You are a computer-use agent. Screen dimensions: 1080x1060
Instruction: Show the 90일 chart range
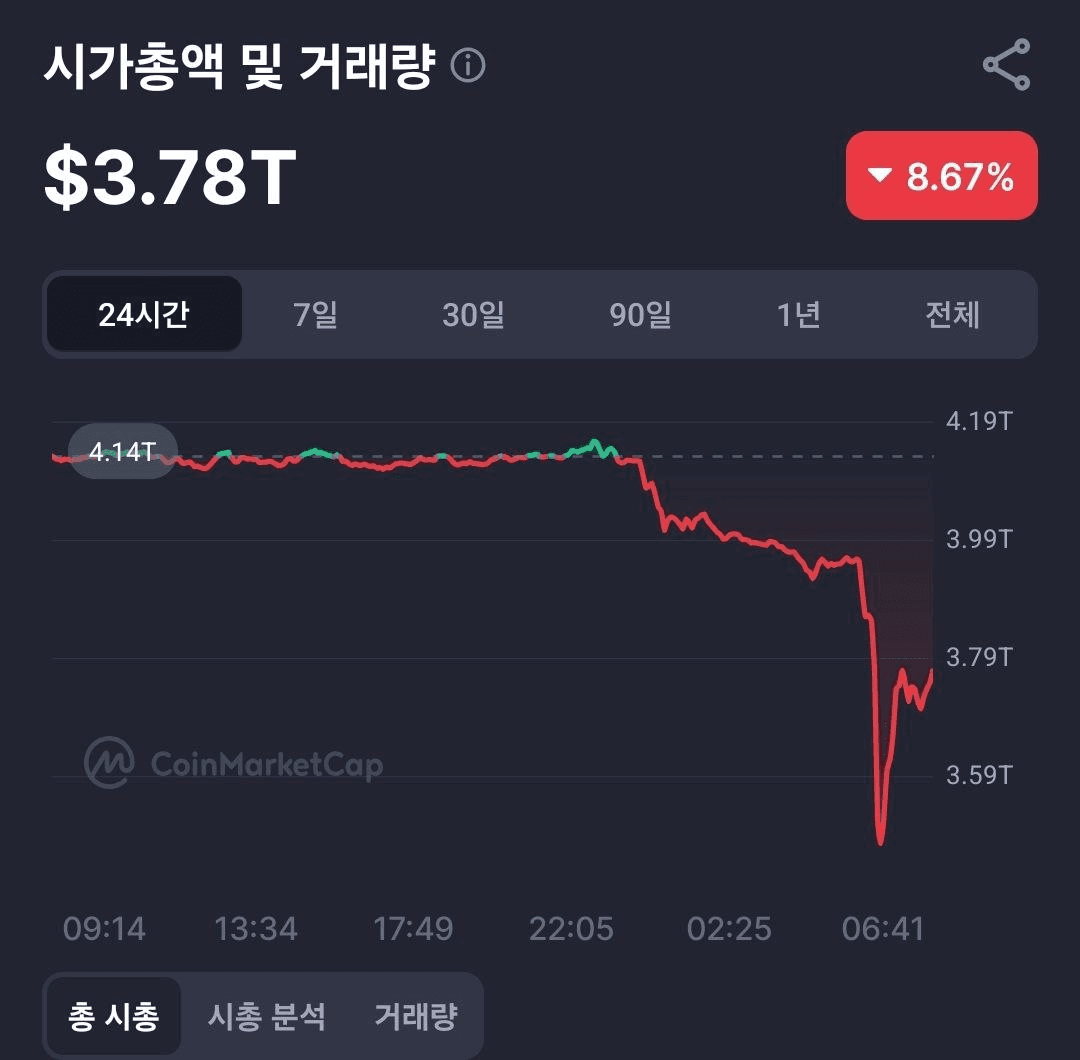pyautogui.click(x=640, y=315)
